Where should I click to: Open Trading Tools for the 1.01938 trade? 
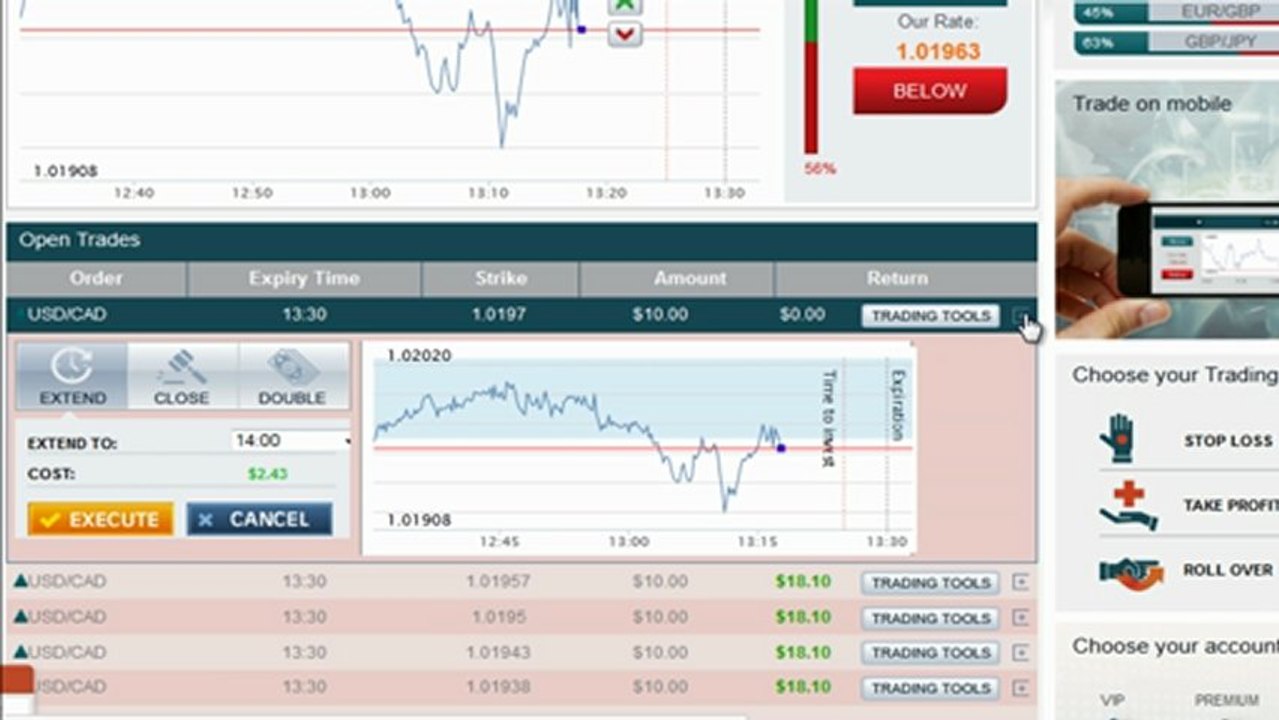(930, 688)
